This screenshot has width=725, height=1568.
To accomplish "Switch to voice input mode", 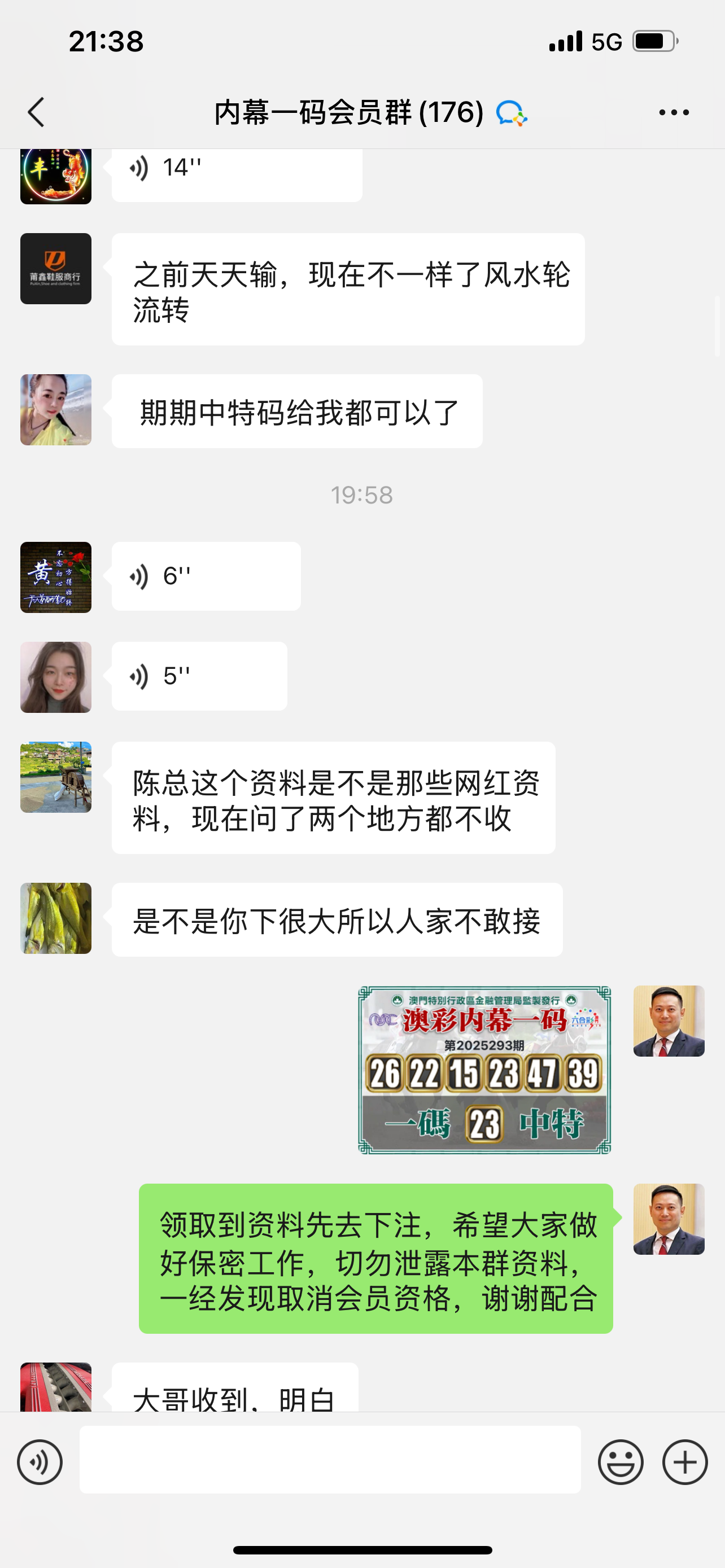I will [x=40, y=1462].
